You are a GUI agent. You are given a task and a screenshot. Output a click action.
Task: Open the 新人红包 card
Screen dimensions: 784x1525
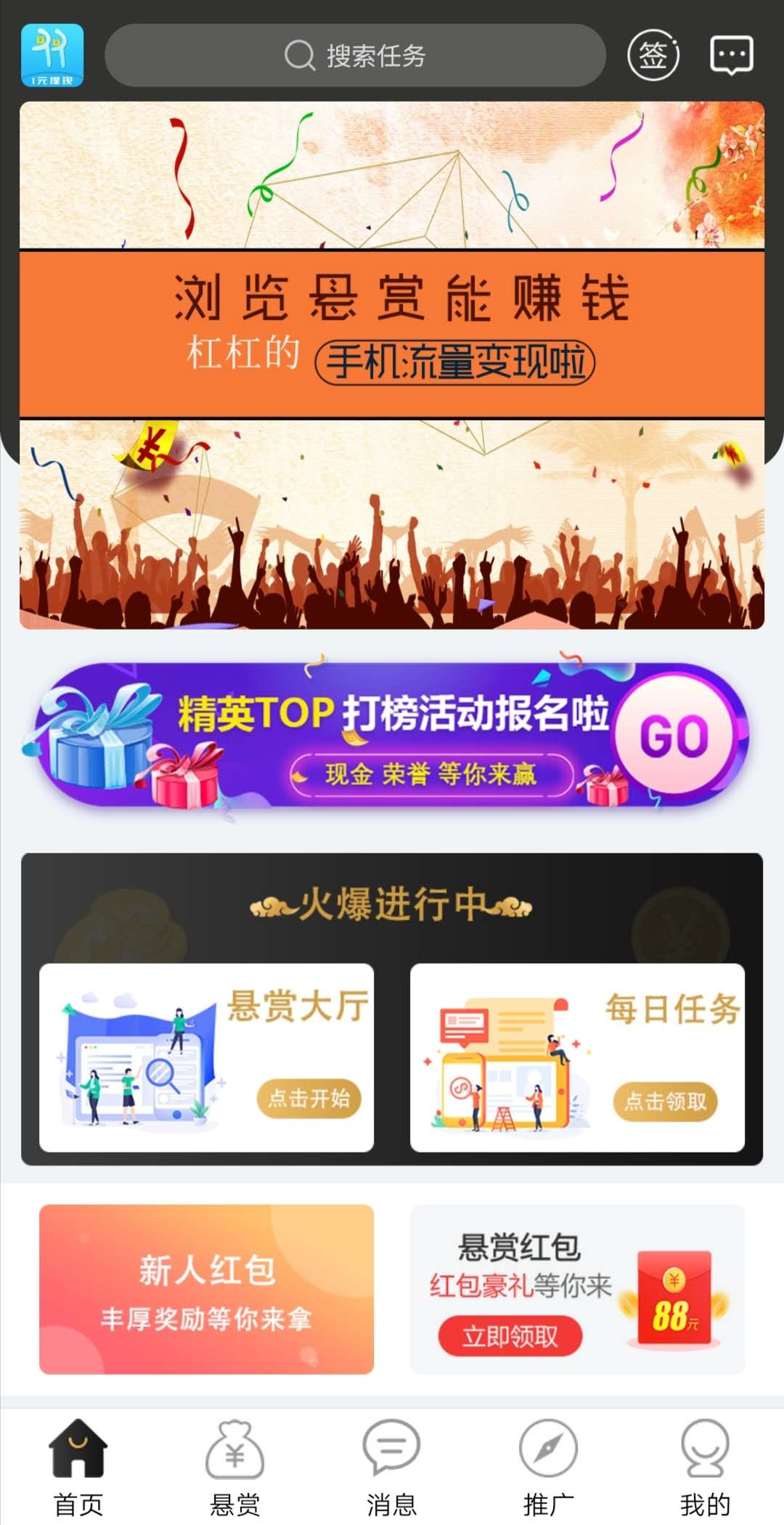pos(207,1289)
